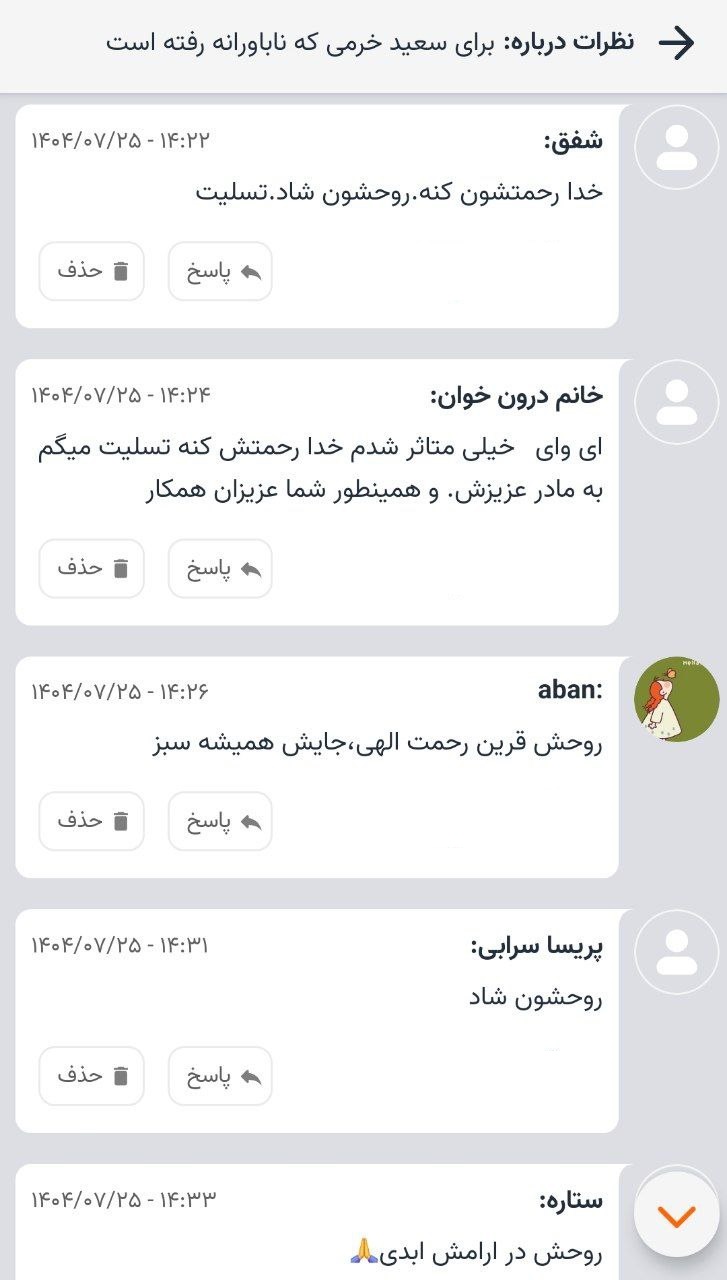
Task: Reply to شفق's comment
Action: 220,271
